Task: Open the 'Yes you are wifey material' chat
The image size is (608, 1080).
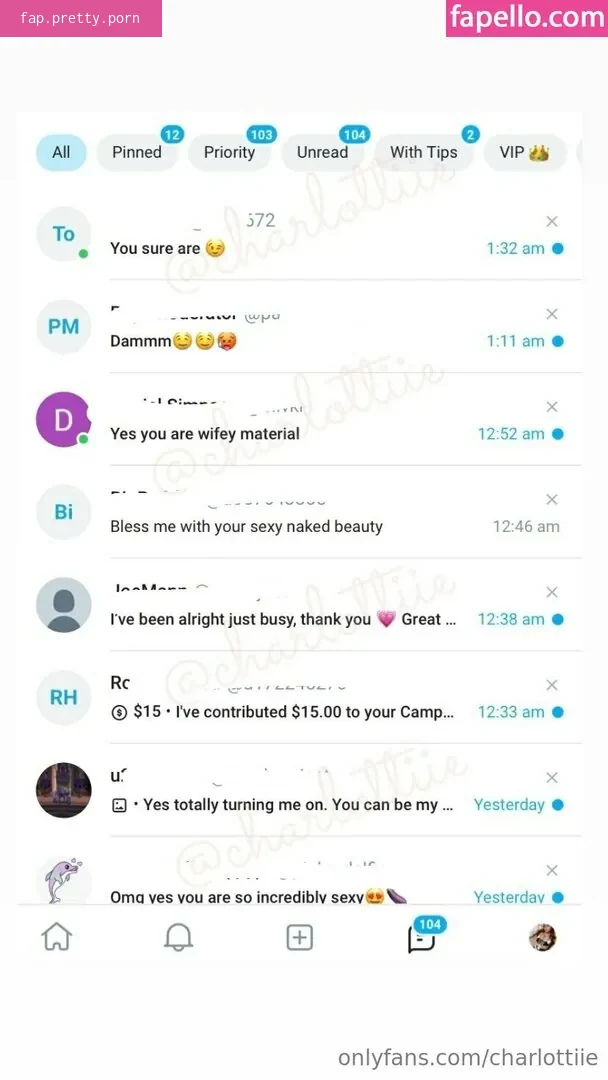Action: 300,419
